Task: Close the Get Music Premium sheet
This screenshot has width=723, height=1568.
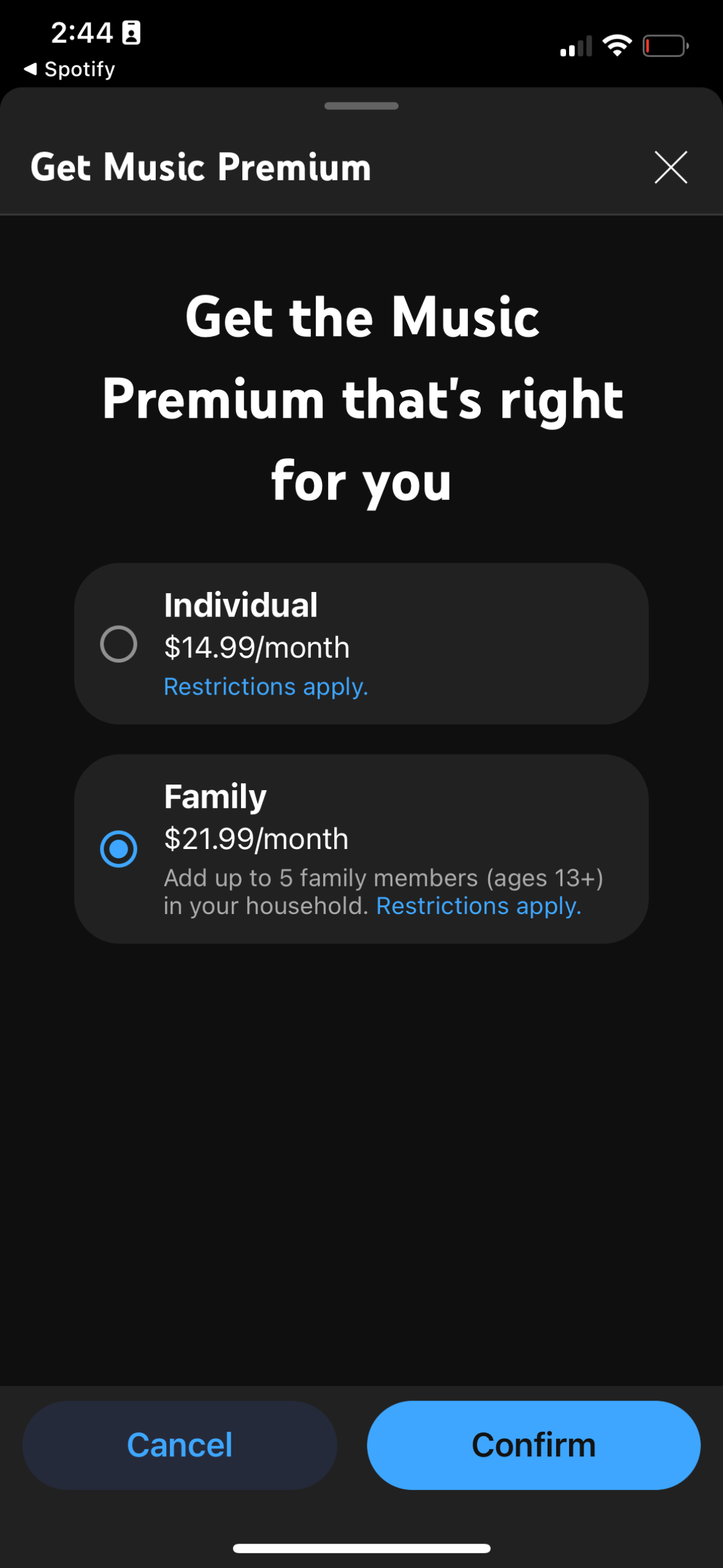Action: (x=670, y=167)
